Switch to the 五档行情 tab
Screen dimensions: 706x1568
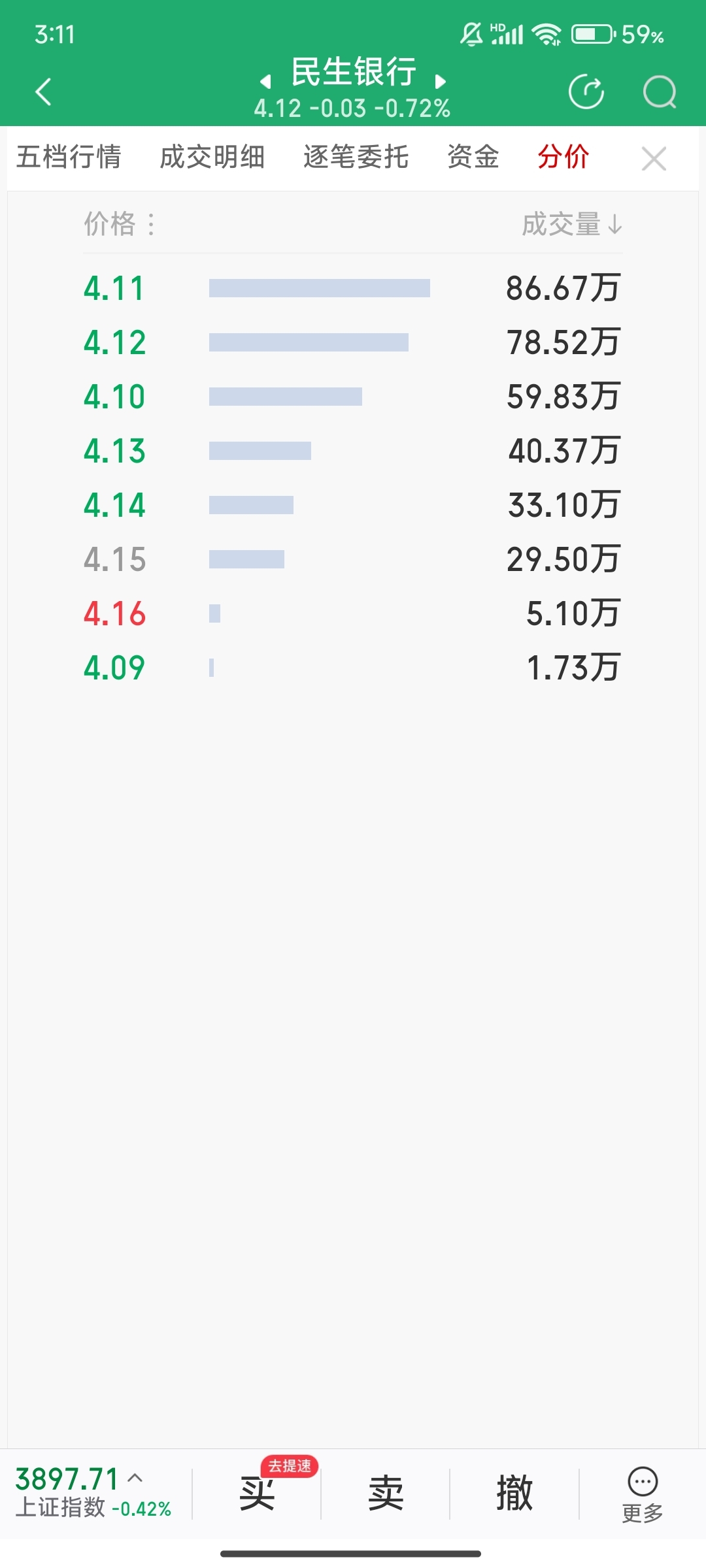[69, 157]
